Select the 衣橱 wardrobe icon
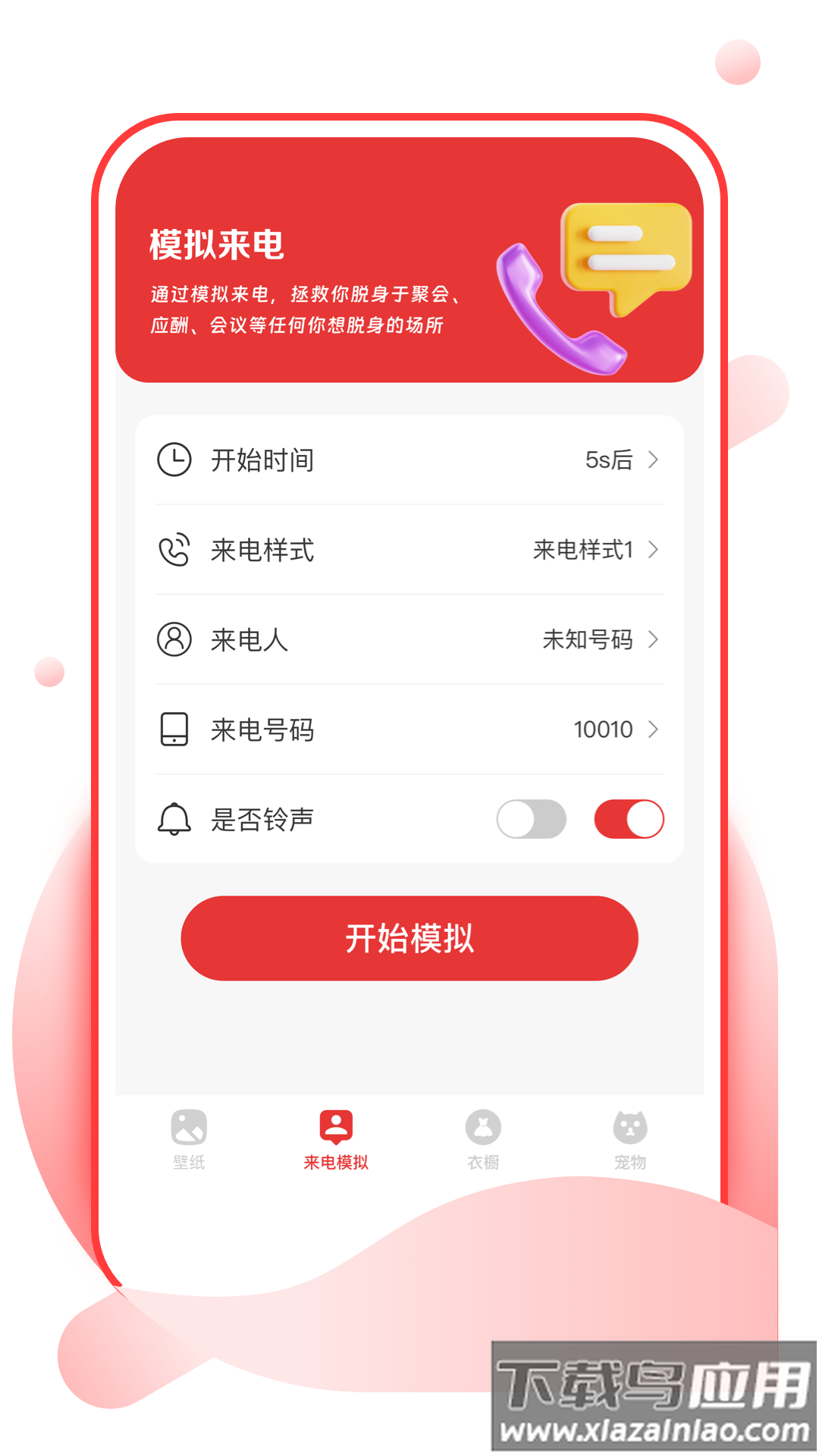Viewport: 819px width, 1456px height. click(484, 1128)
